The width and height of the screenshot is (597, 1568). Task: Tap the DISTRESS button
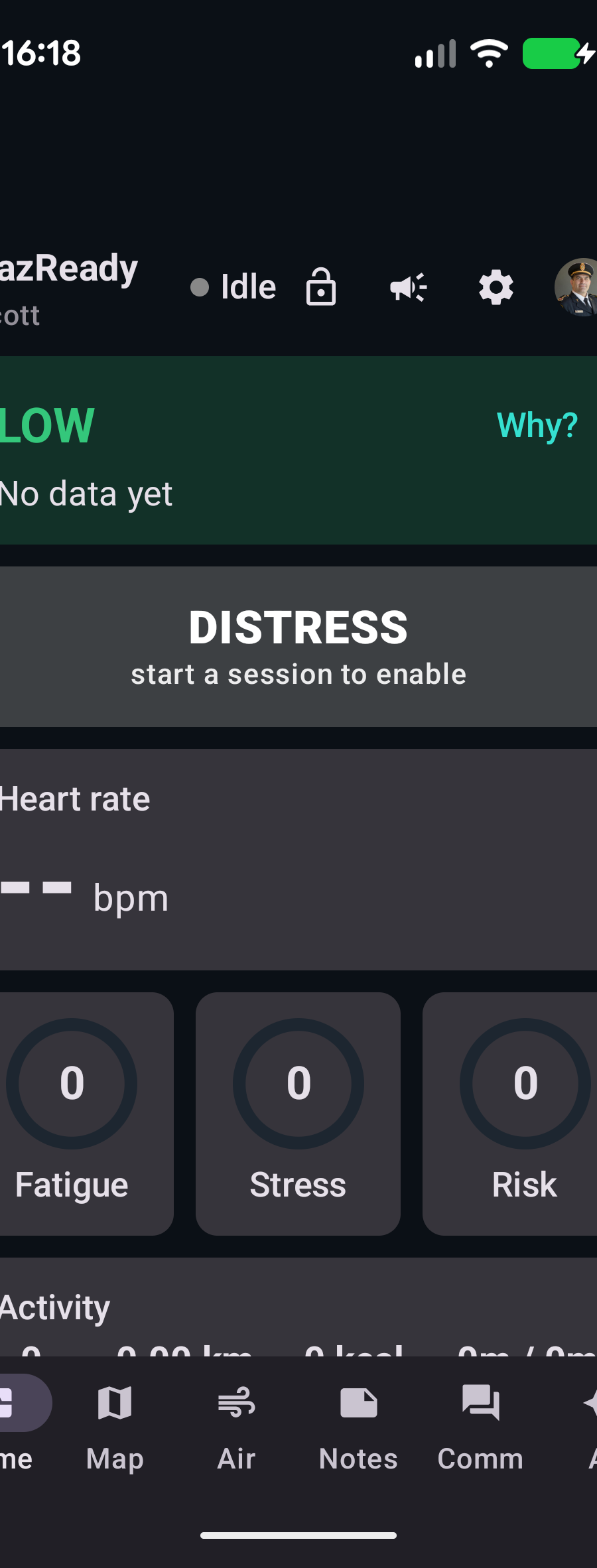(298, 647)
